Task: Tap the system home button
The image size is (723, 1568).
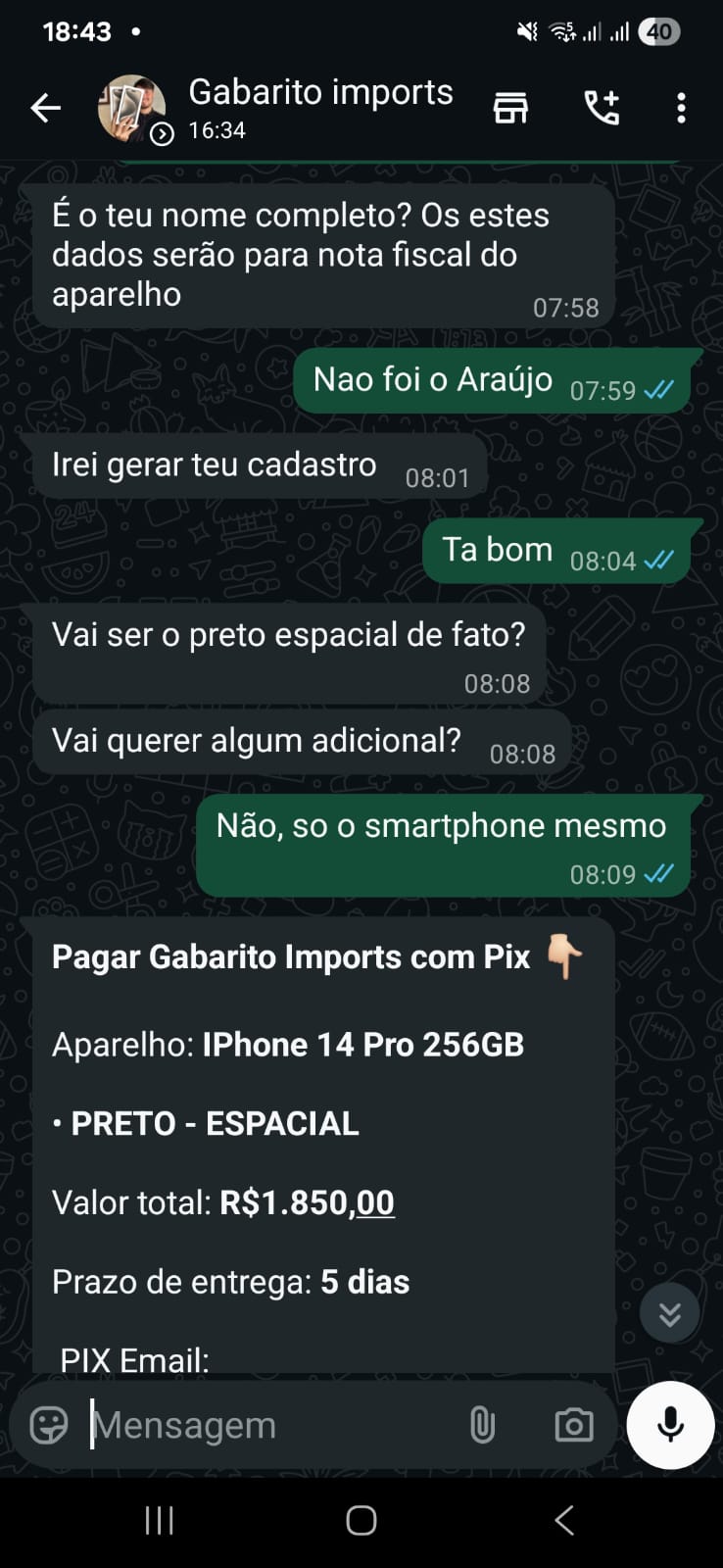Action: click(361, 1520)
